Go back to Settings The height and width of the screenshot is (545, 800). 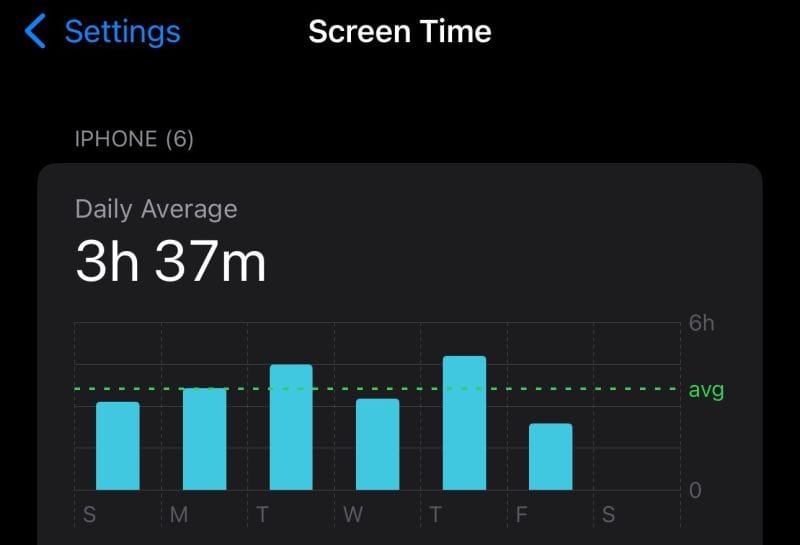click(x=103, y=32)
